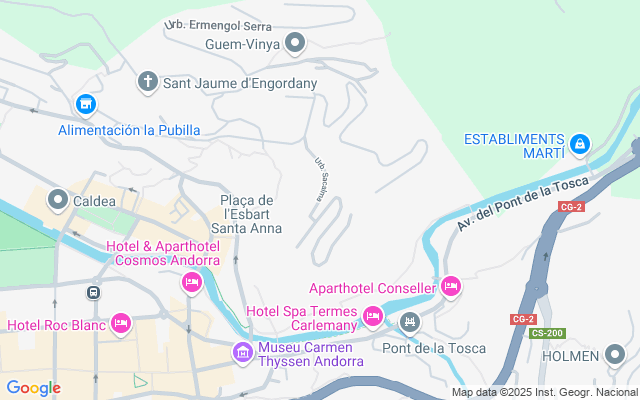
Task: Tap the bus stop icon near Caldea
Action: pos(93,294)
